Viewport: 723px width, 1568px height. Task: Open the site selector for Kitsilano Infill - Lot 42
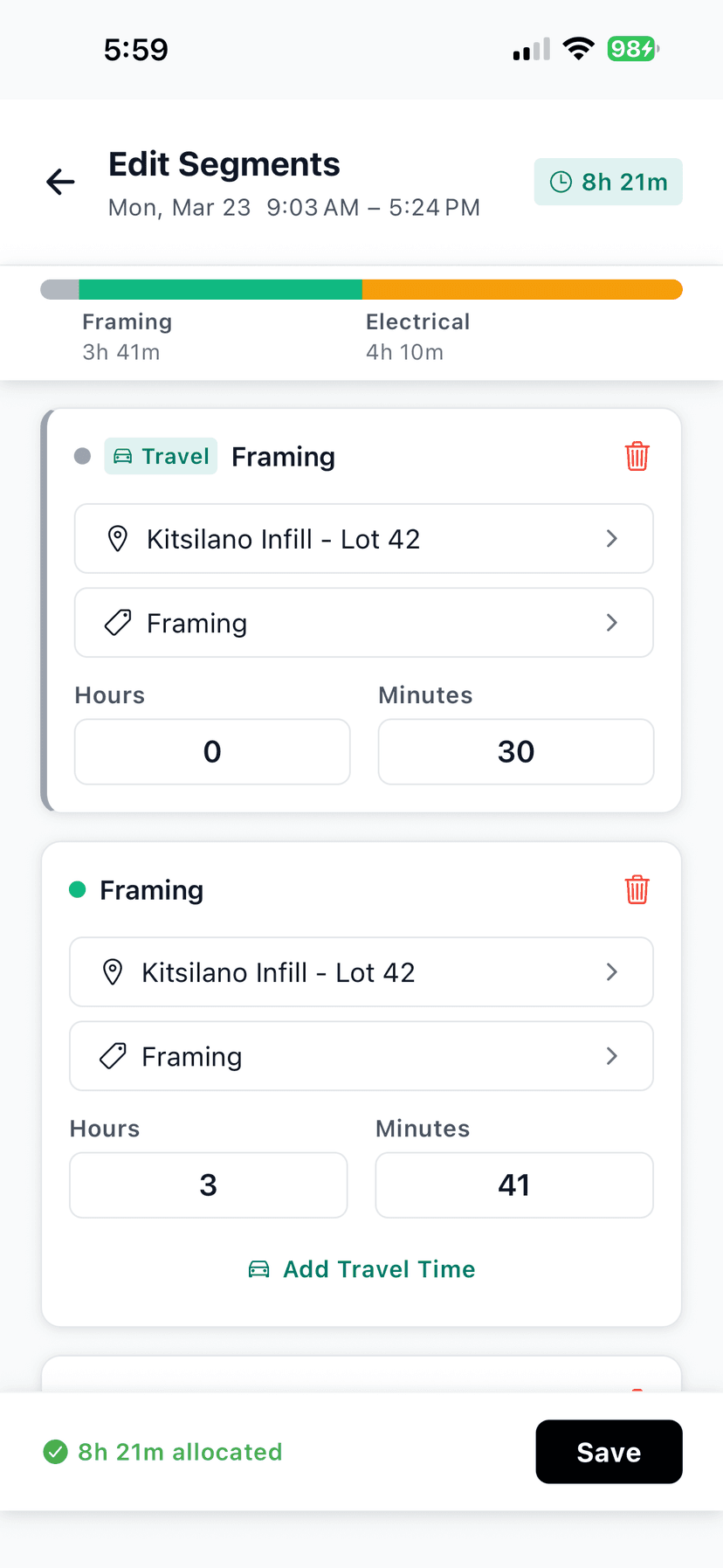pyautogui.click(x=364, y=539)
